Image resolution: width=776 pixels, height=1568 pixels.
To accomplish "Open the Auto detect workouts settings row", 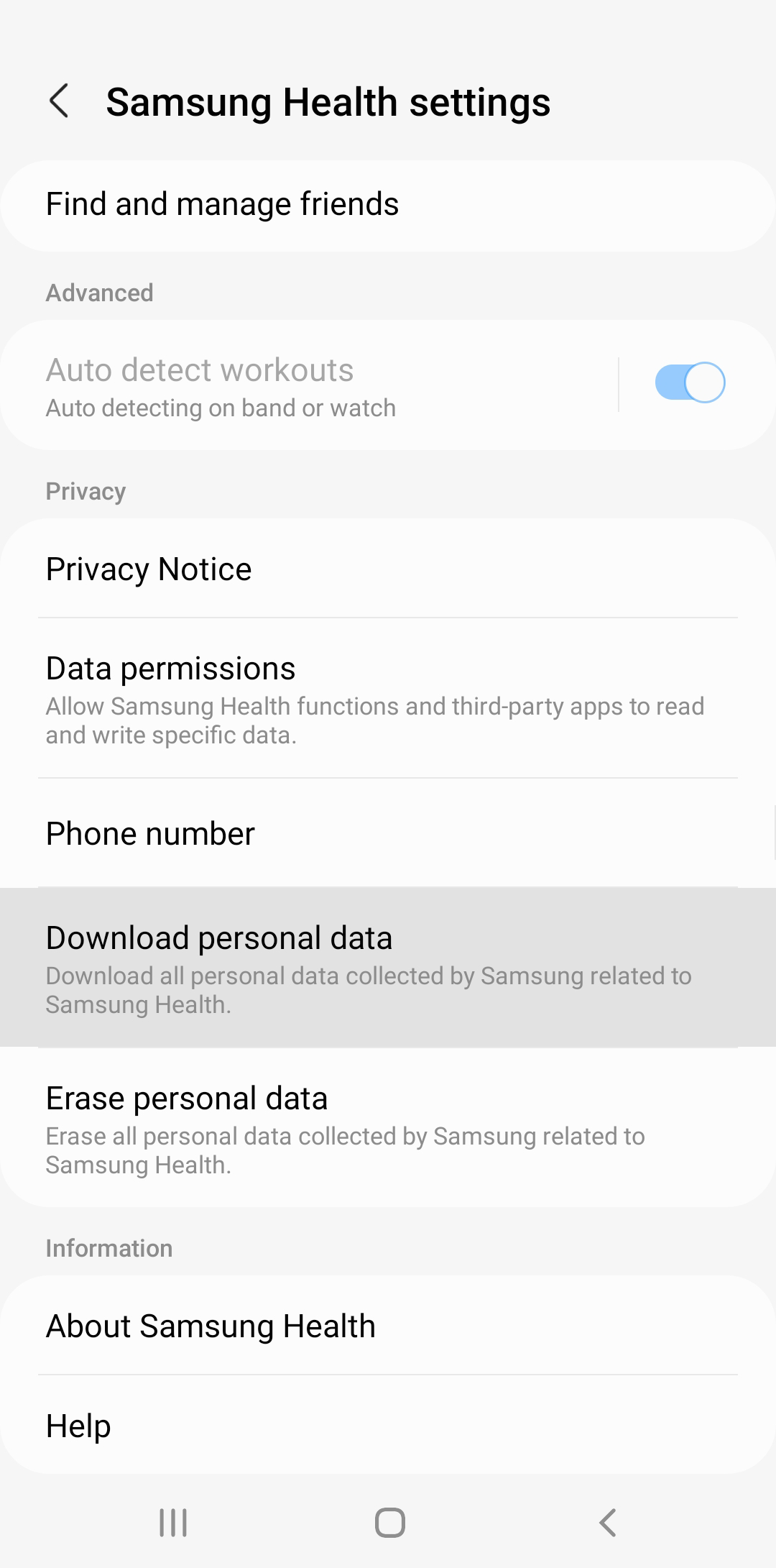I will tap(309, 385).
